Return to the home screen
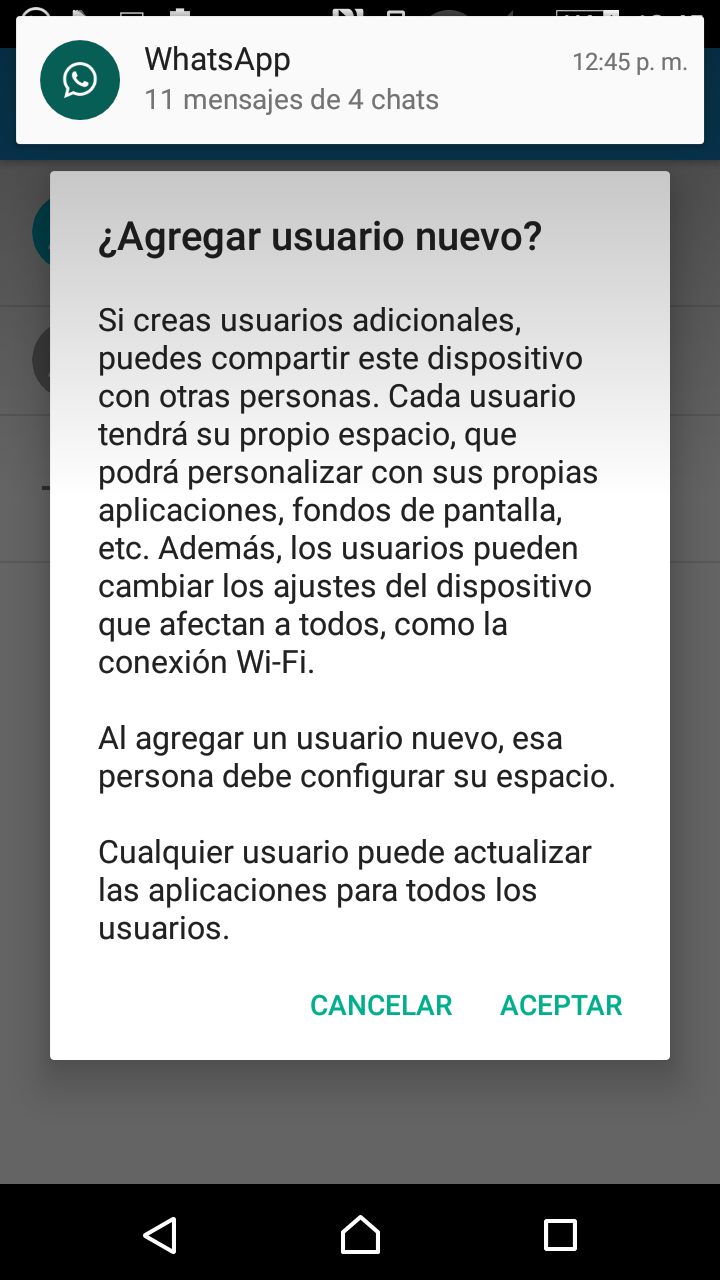This screenshot has height=1280, width=720. click(360, 1235)
